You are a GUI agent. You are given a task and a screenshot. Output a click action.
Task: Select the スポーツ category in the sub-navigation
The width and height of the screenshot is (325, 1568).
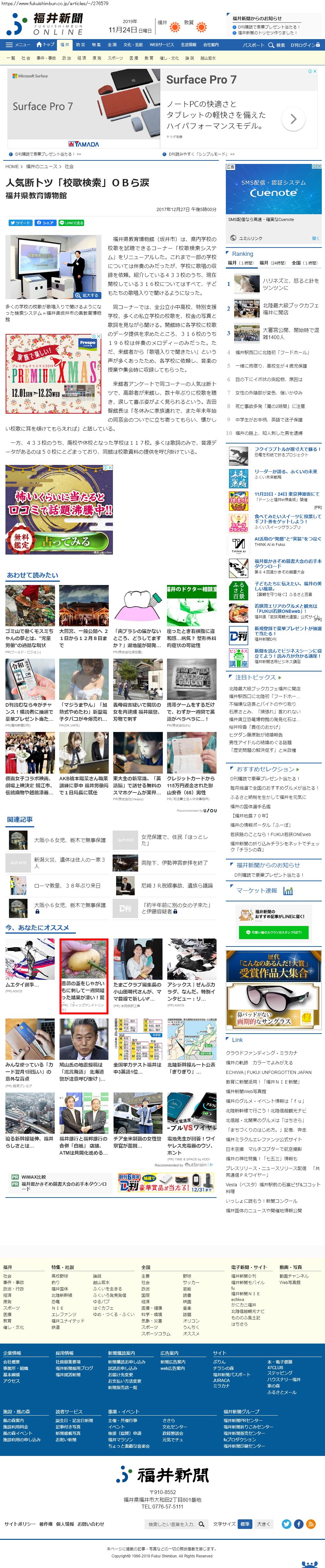(x=115, y=58)
